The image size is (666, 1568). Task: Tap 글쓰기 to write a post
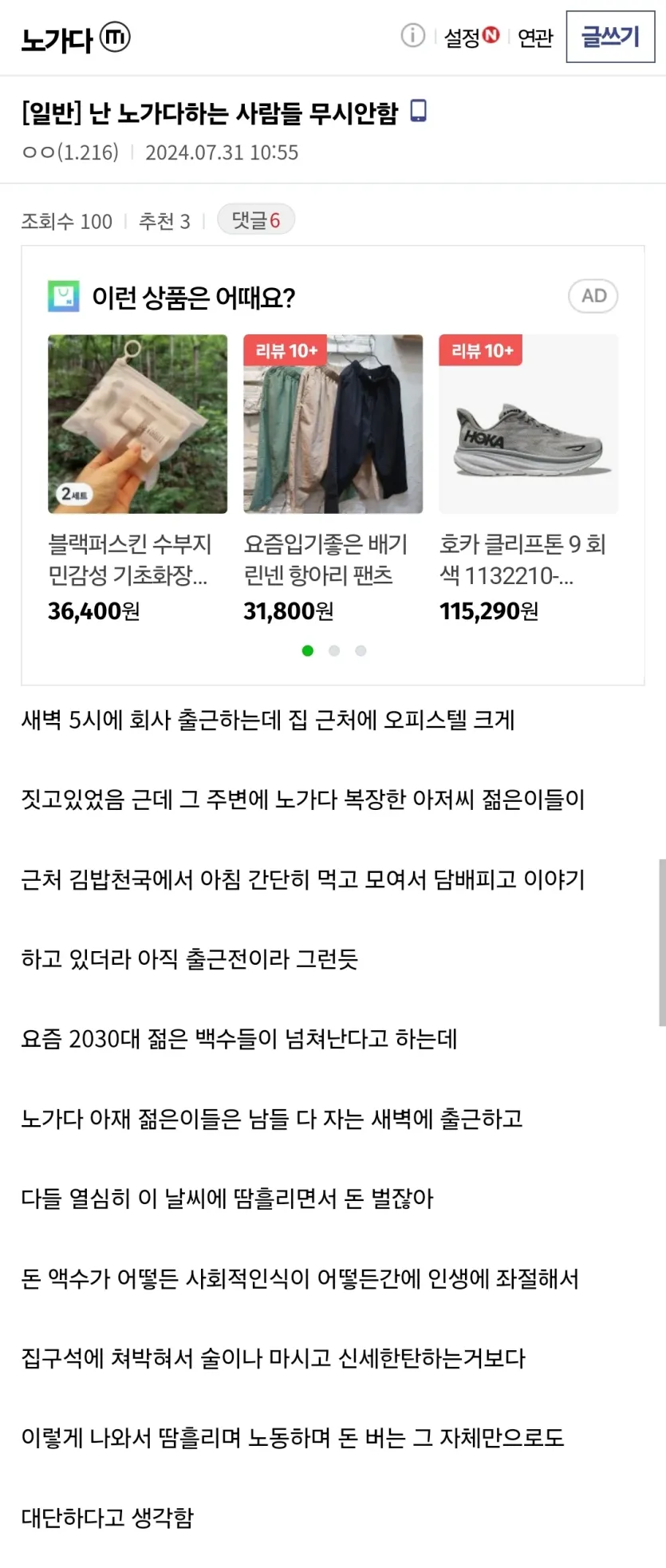610,37
